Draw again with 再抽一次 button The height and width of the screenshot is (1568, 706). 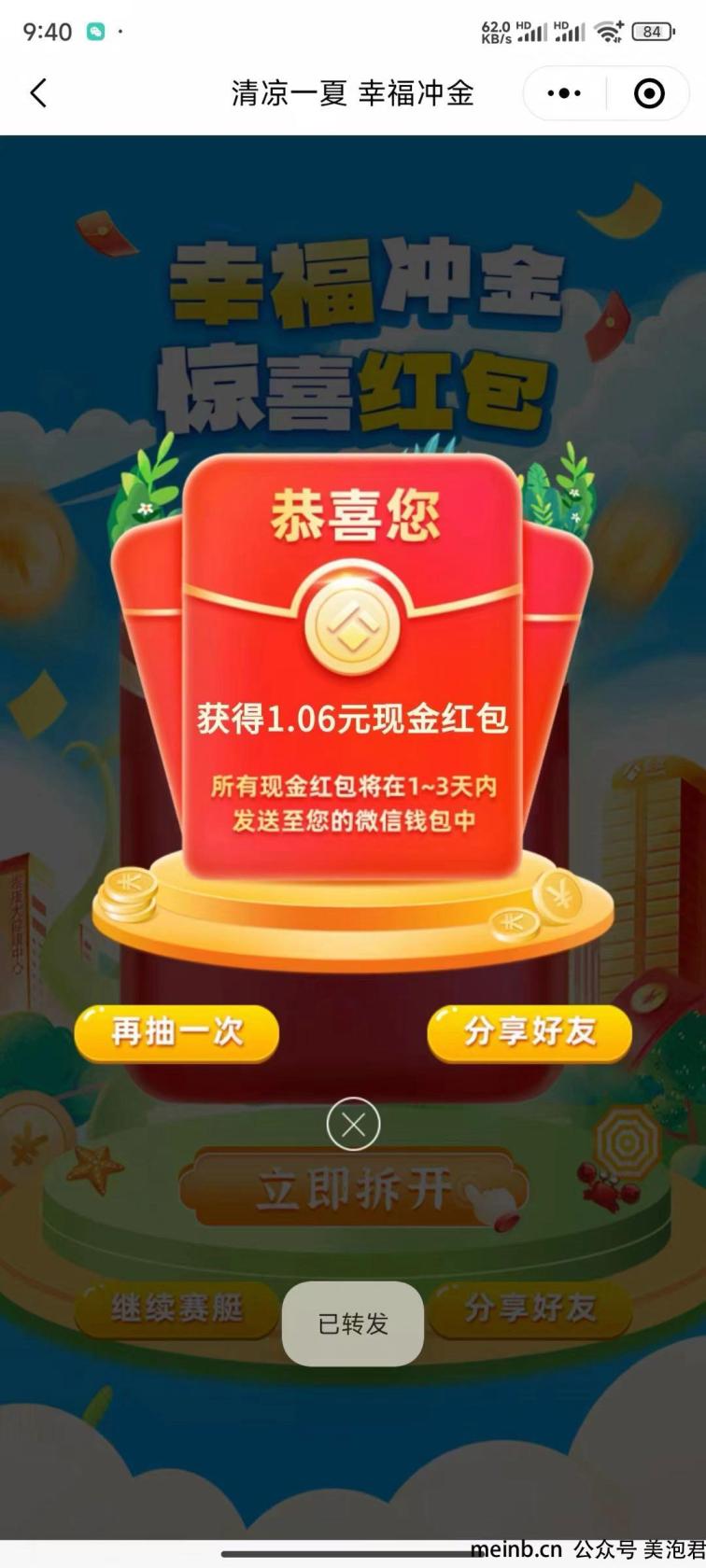pos(176,1032)
